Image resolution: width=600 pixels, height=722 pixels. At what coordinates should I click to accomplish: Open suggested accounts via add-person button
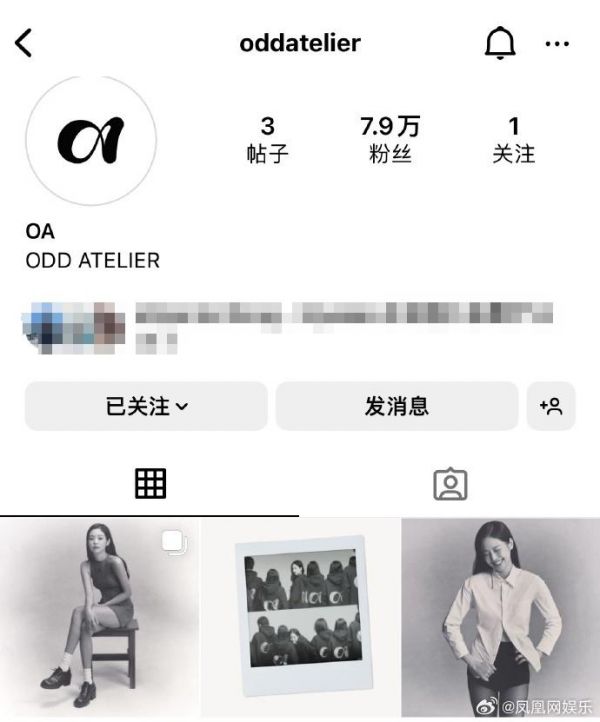[x=551, y=406]
